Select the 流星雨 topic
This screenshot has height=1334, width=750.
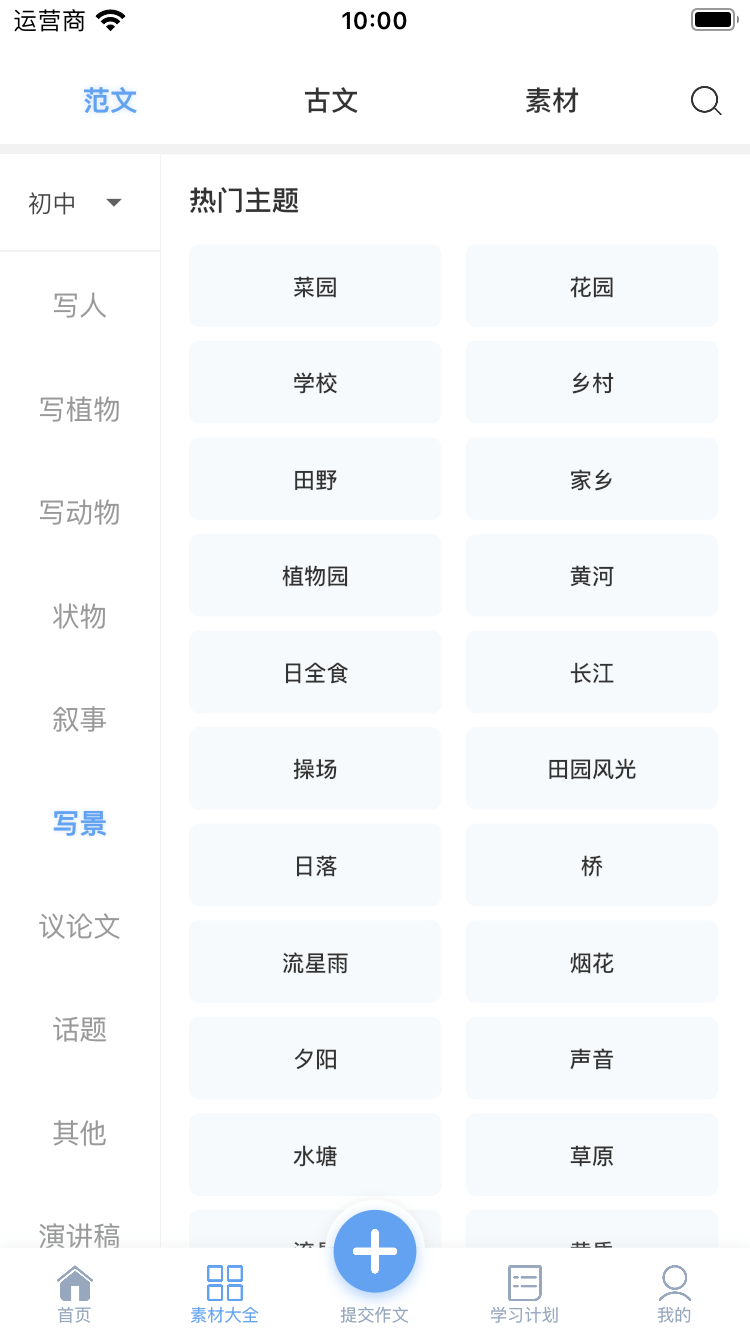click(x=315, y=961)
